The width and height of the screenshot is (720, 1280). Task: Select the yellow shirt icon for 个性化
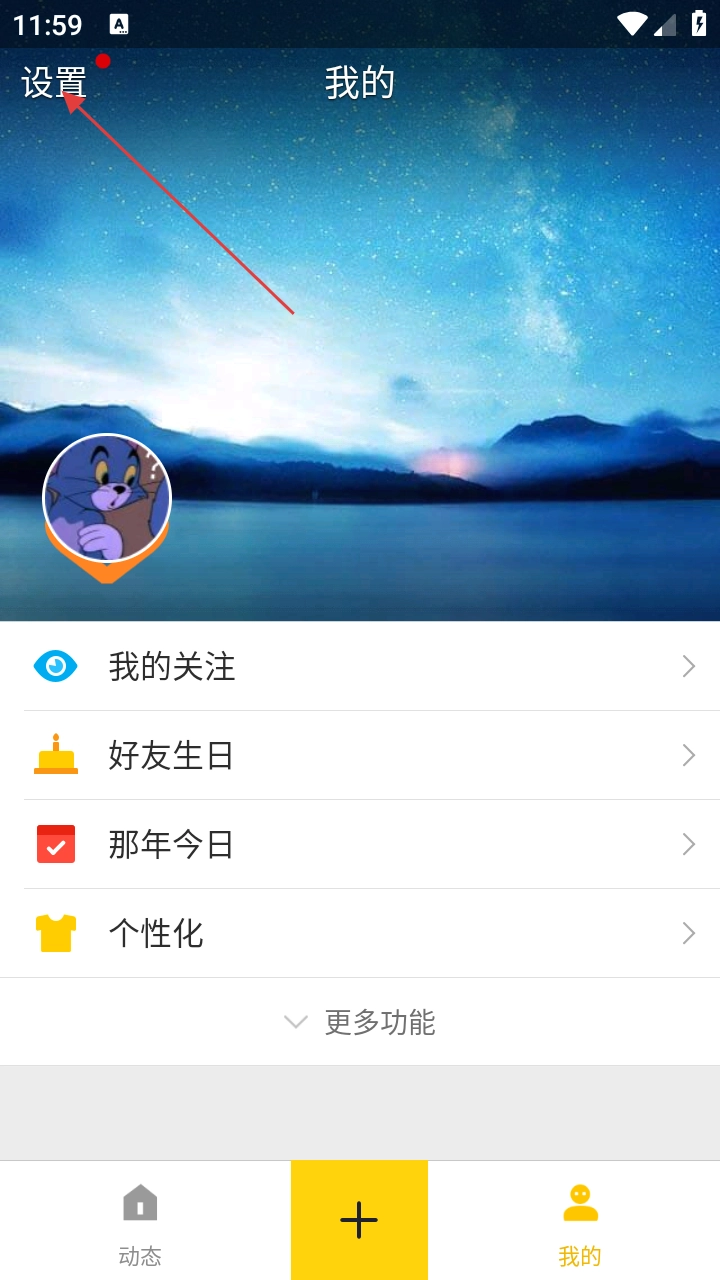(x=55, y=933)
